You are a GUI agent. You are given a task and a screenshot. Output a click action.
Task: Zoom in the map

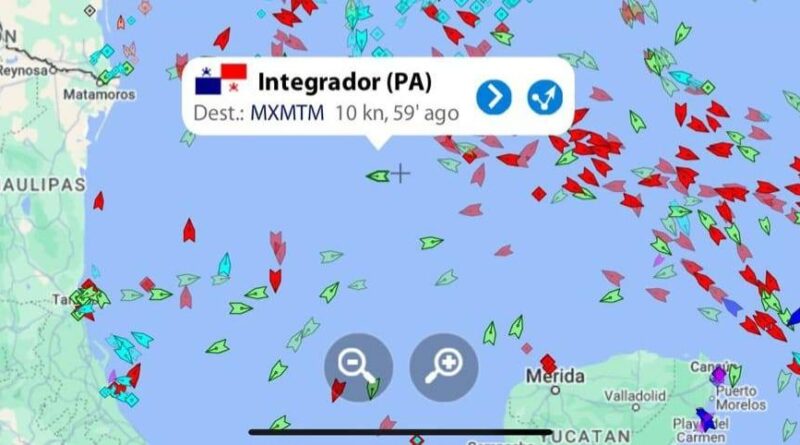pos(443,366)
